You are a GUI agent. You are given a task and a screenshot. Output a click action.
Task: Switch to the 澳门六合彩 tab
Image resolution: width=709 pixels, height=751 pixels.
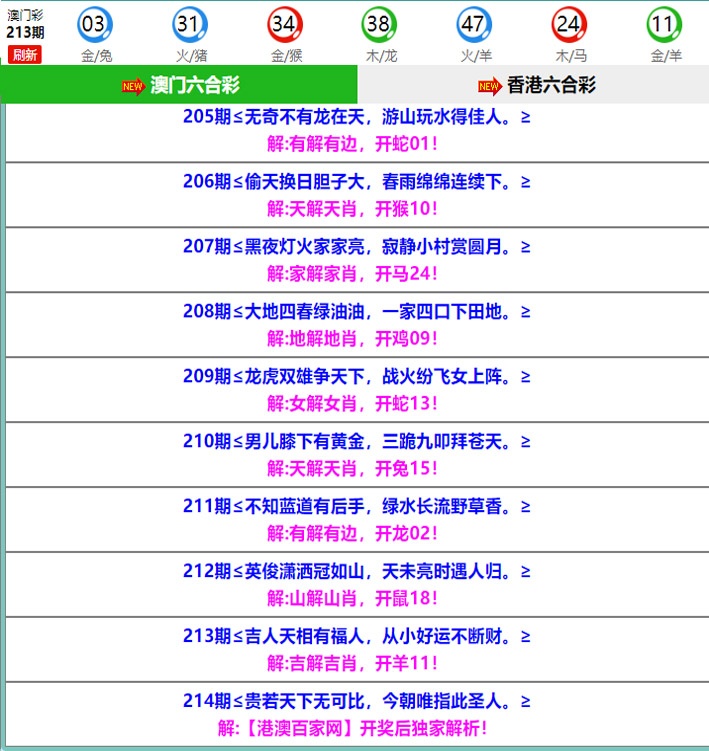pos(180,85)
